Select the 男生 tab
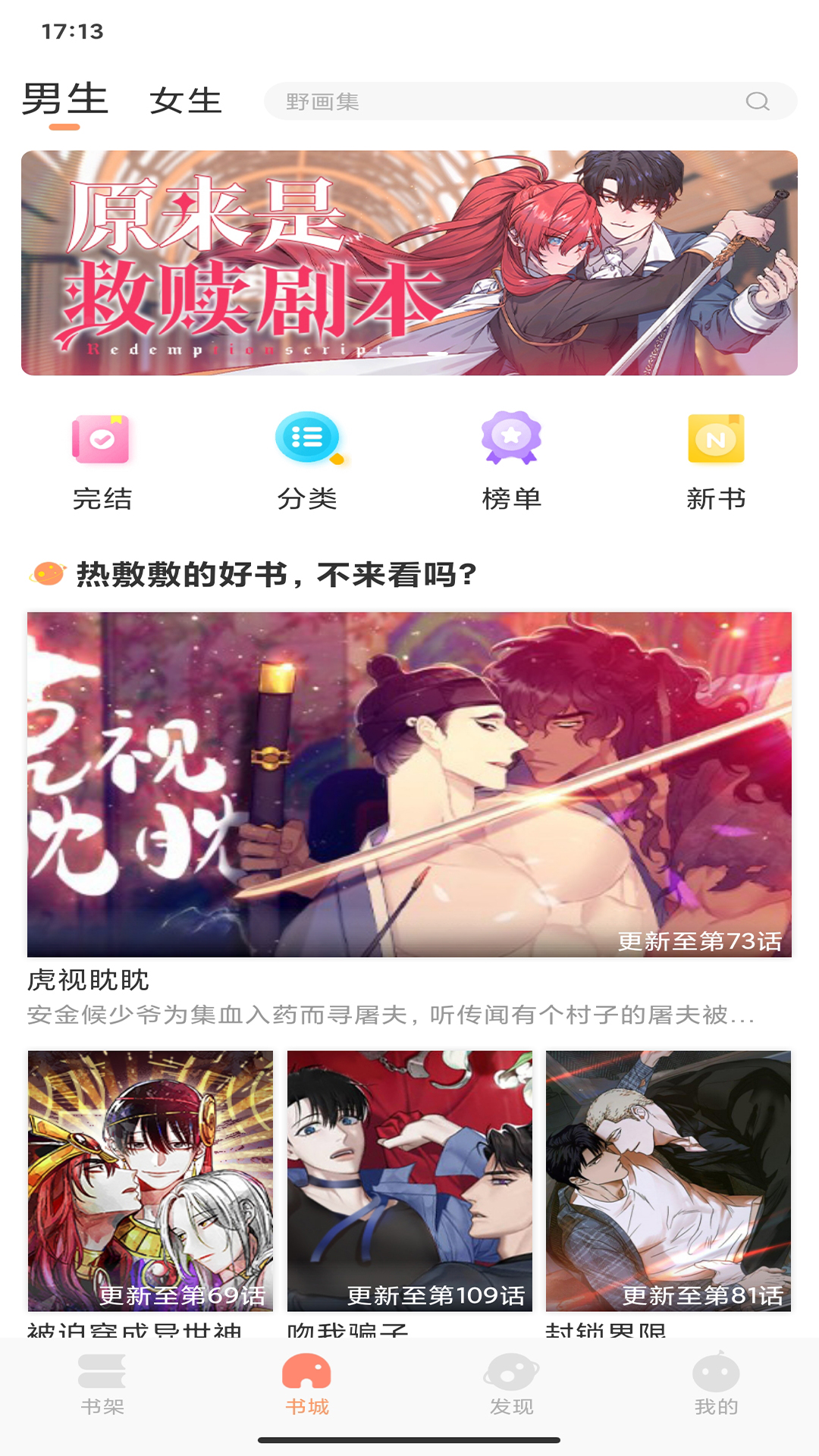819x1456 pixels. click(x=65, y=101)
